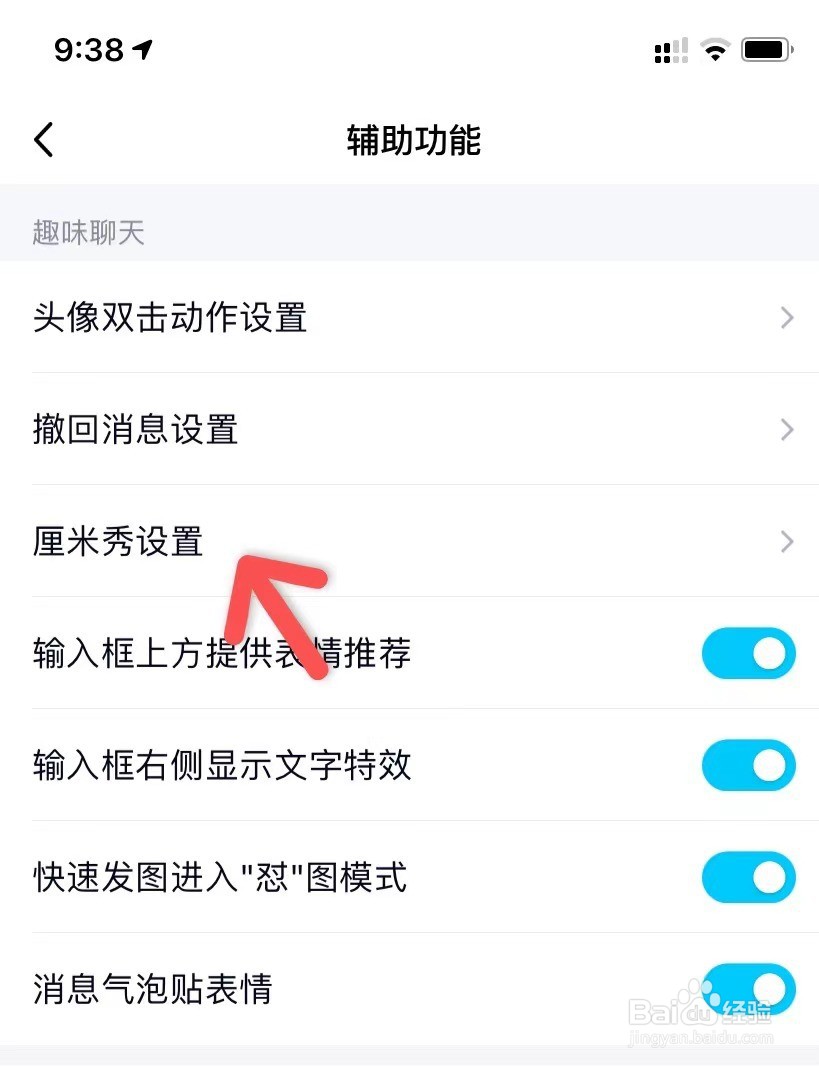Click the back arrow icon
819x1066 pixels.
coord(42,140)
